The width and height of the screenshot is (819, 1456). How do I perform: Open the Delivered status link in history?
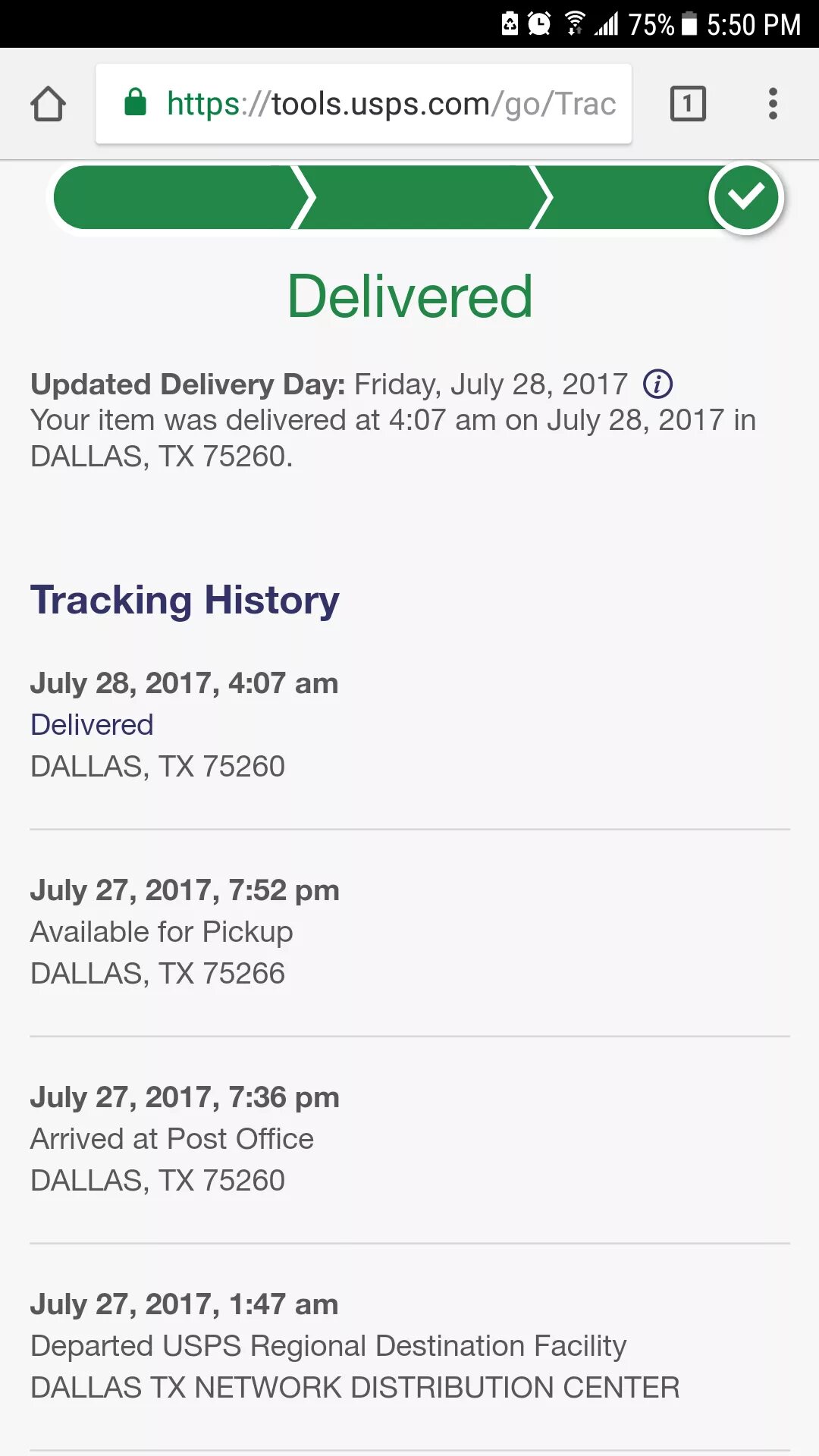(x=92, y=725)
